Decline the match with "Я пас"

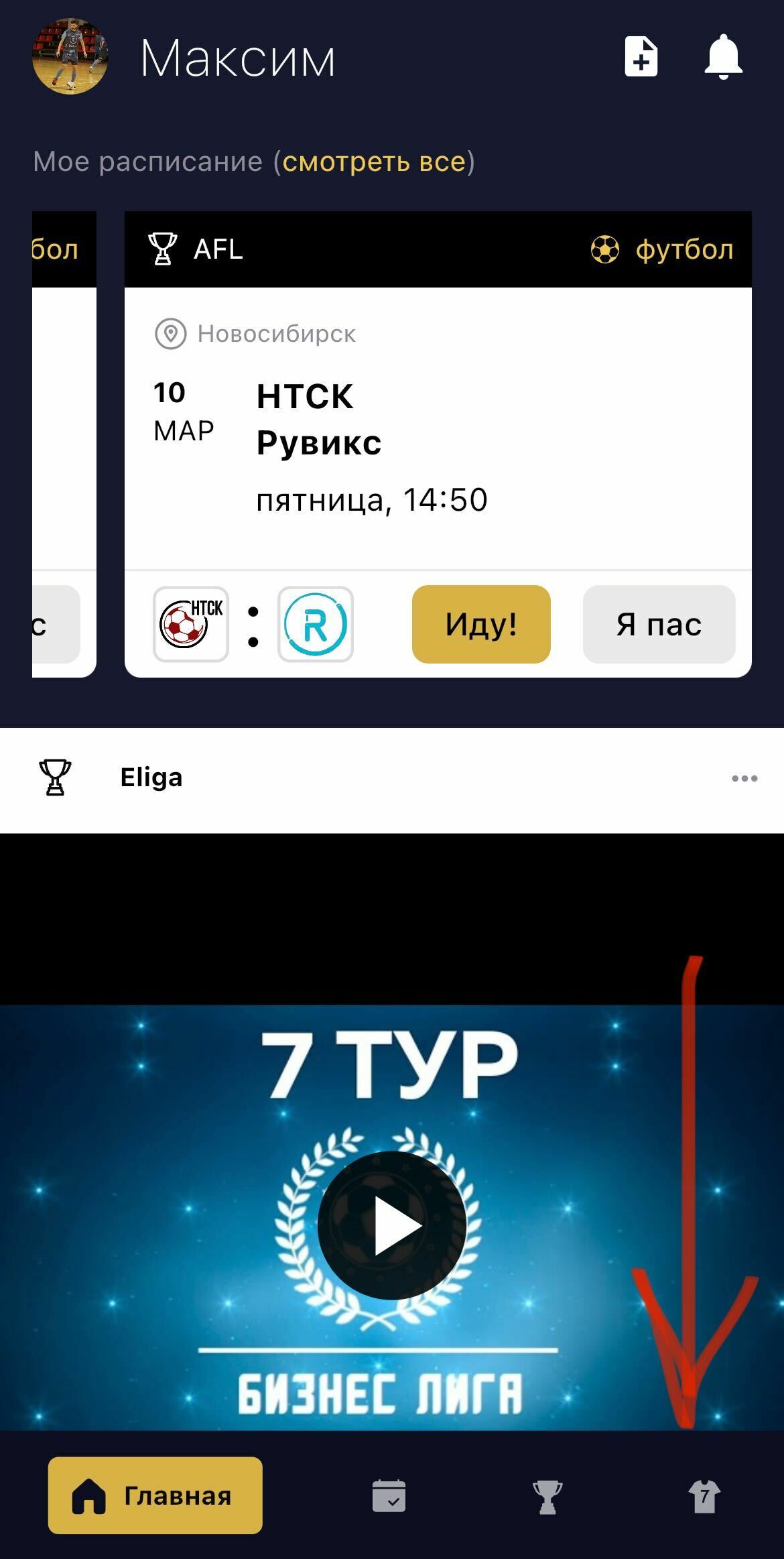tap(659, 624)
